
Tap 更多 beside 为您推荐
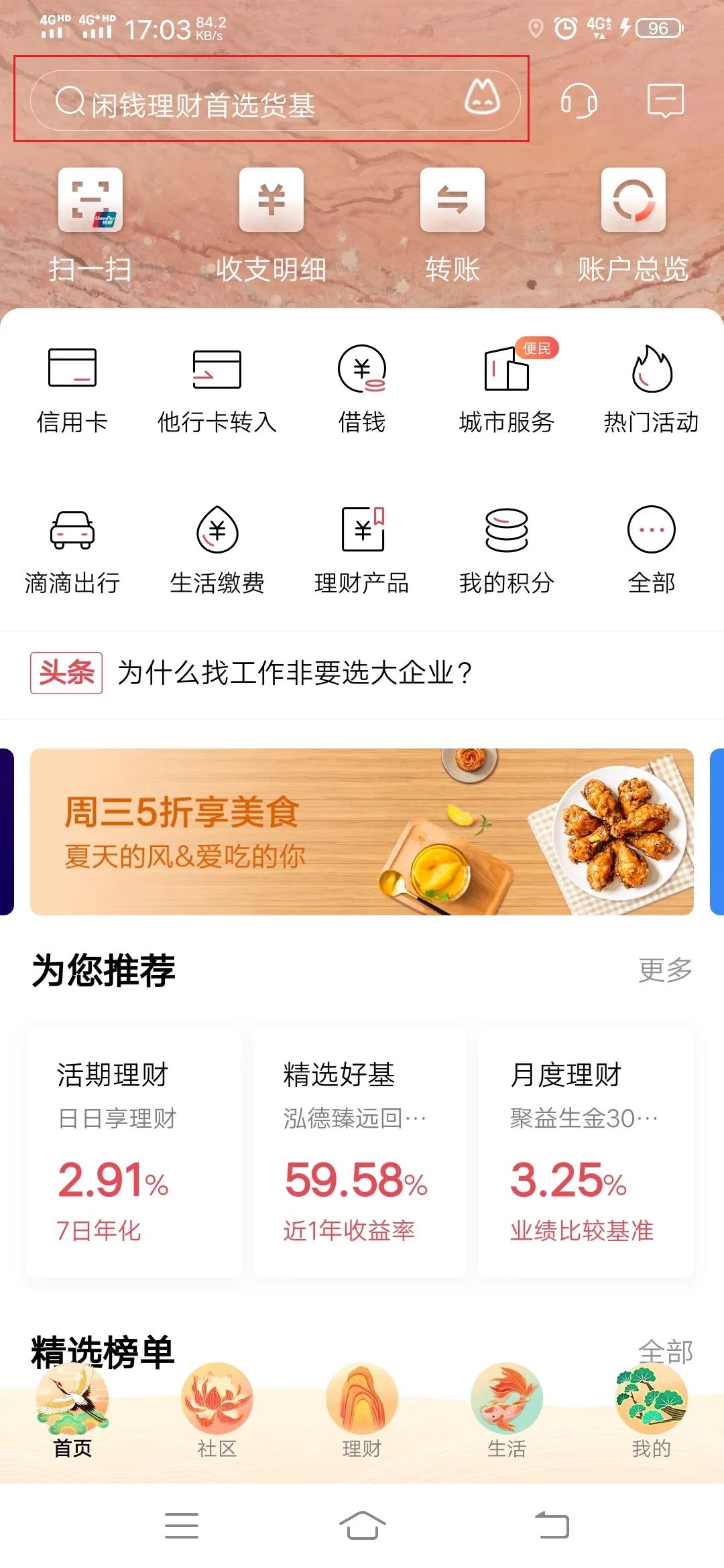665,970
